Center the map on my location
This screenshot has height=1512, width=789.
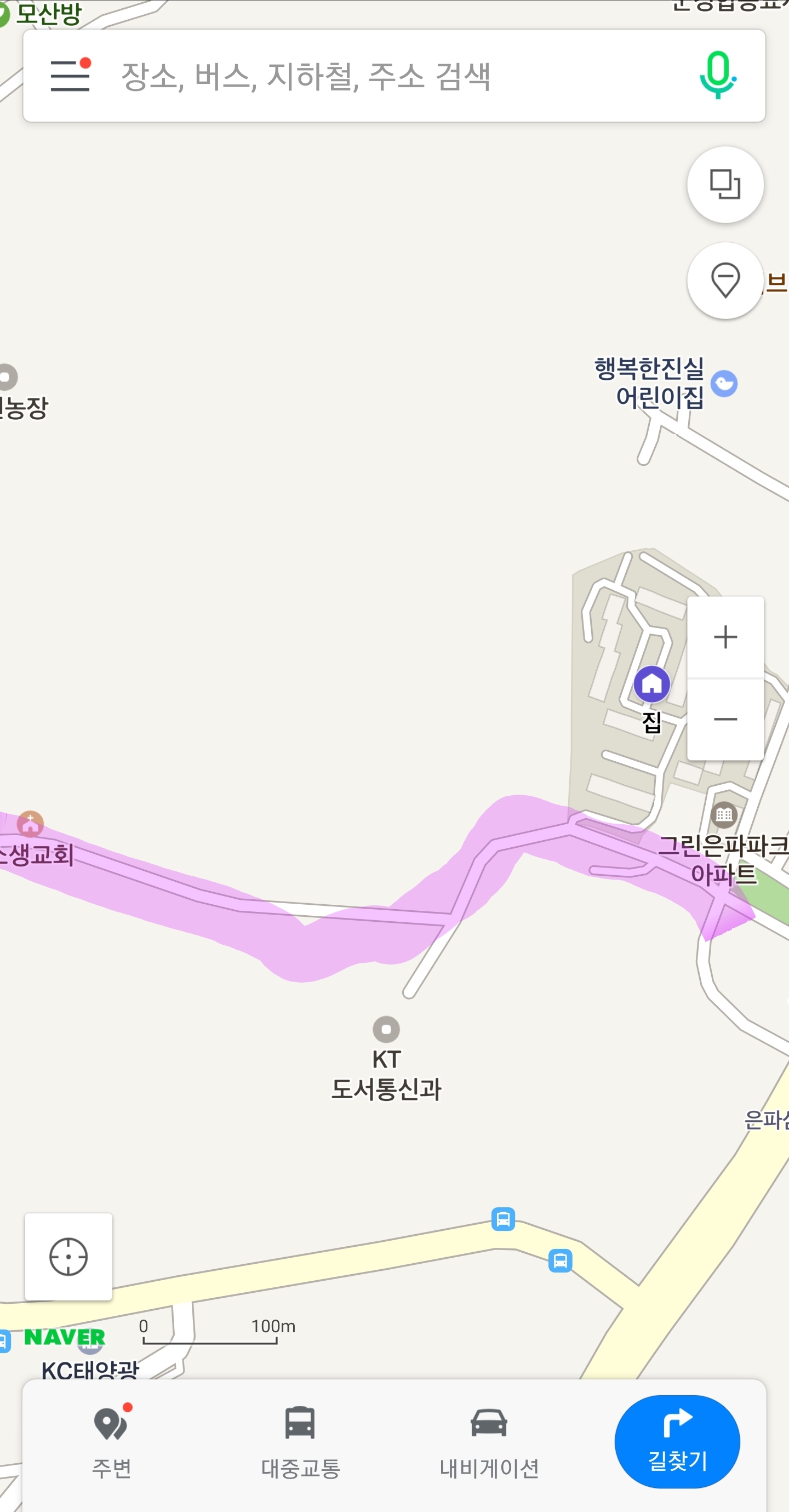(68, 1257)
